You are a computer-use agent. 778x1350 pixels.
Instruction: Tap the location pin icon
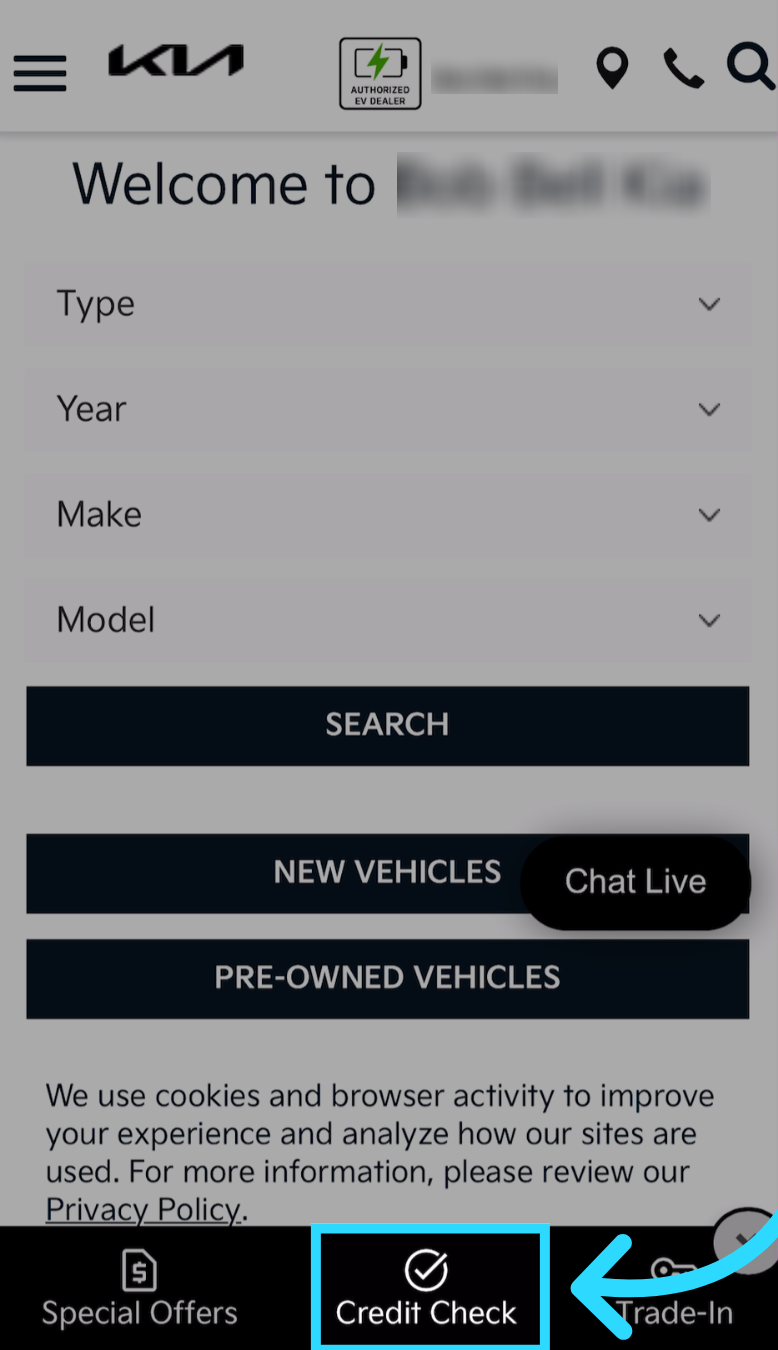coord(612,69)
